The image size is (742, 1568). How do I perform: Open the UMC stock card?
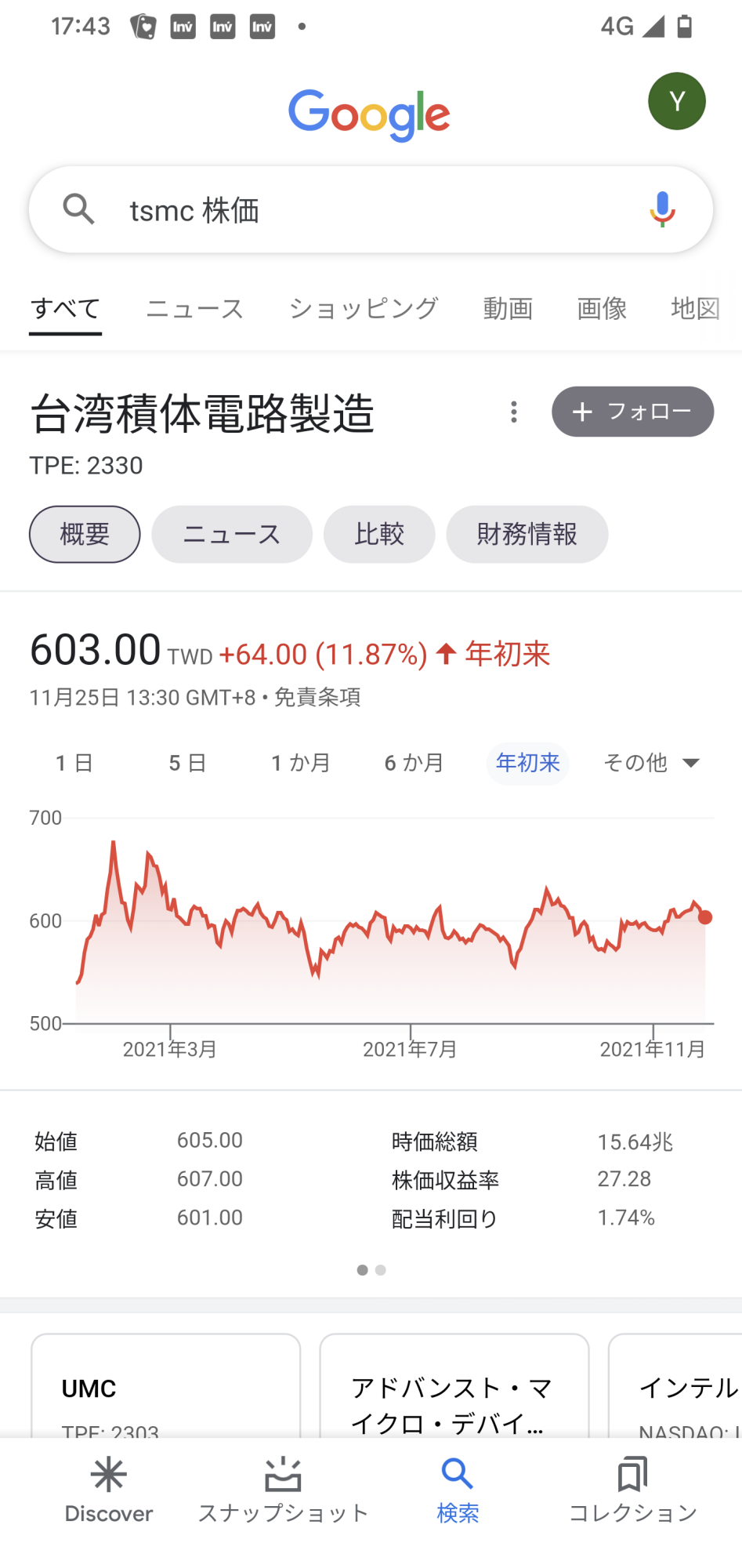[165, 1386]
